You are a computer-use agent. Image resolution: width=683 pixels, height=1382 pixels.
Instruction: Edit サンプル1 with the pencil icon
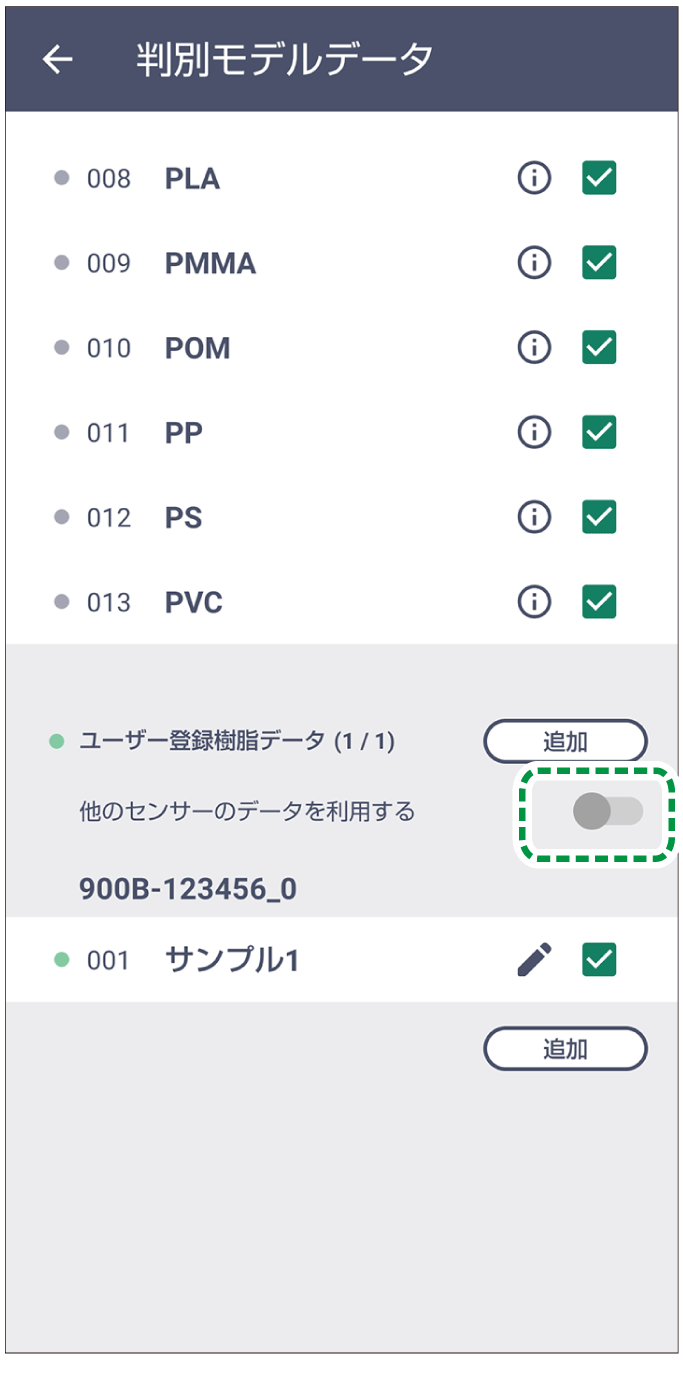[x=534, y=960]
